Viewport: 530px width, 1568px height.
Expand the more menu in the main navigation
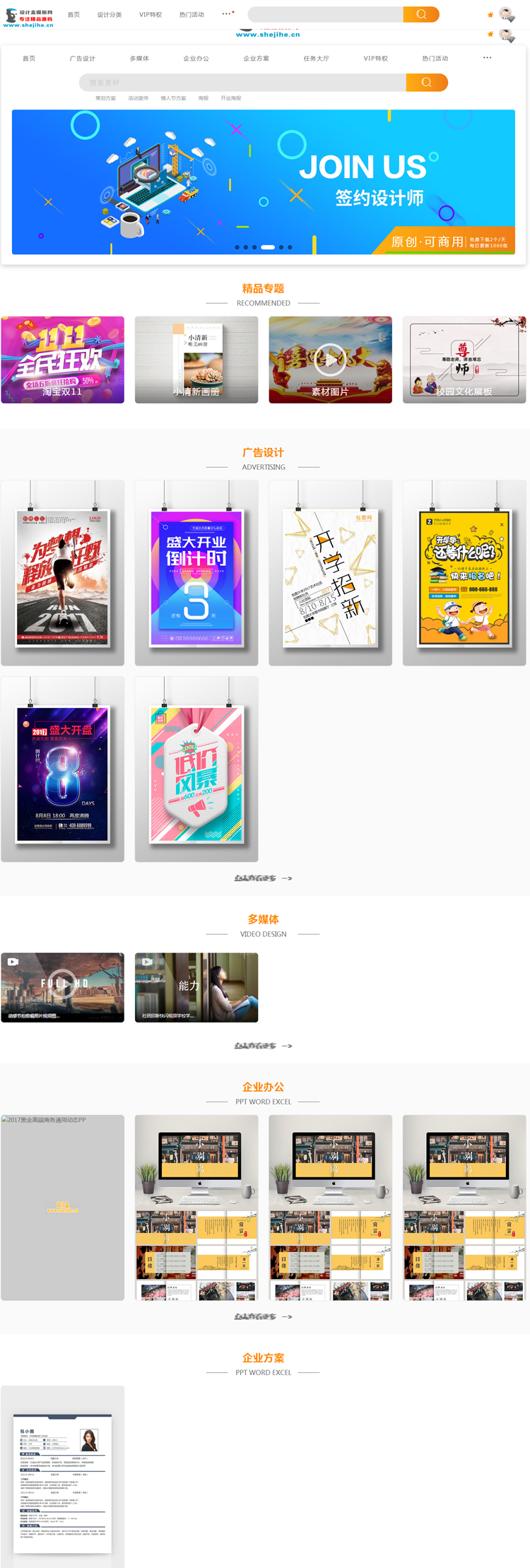[x=487, y=58]
